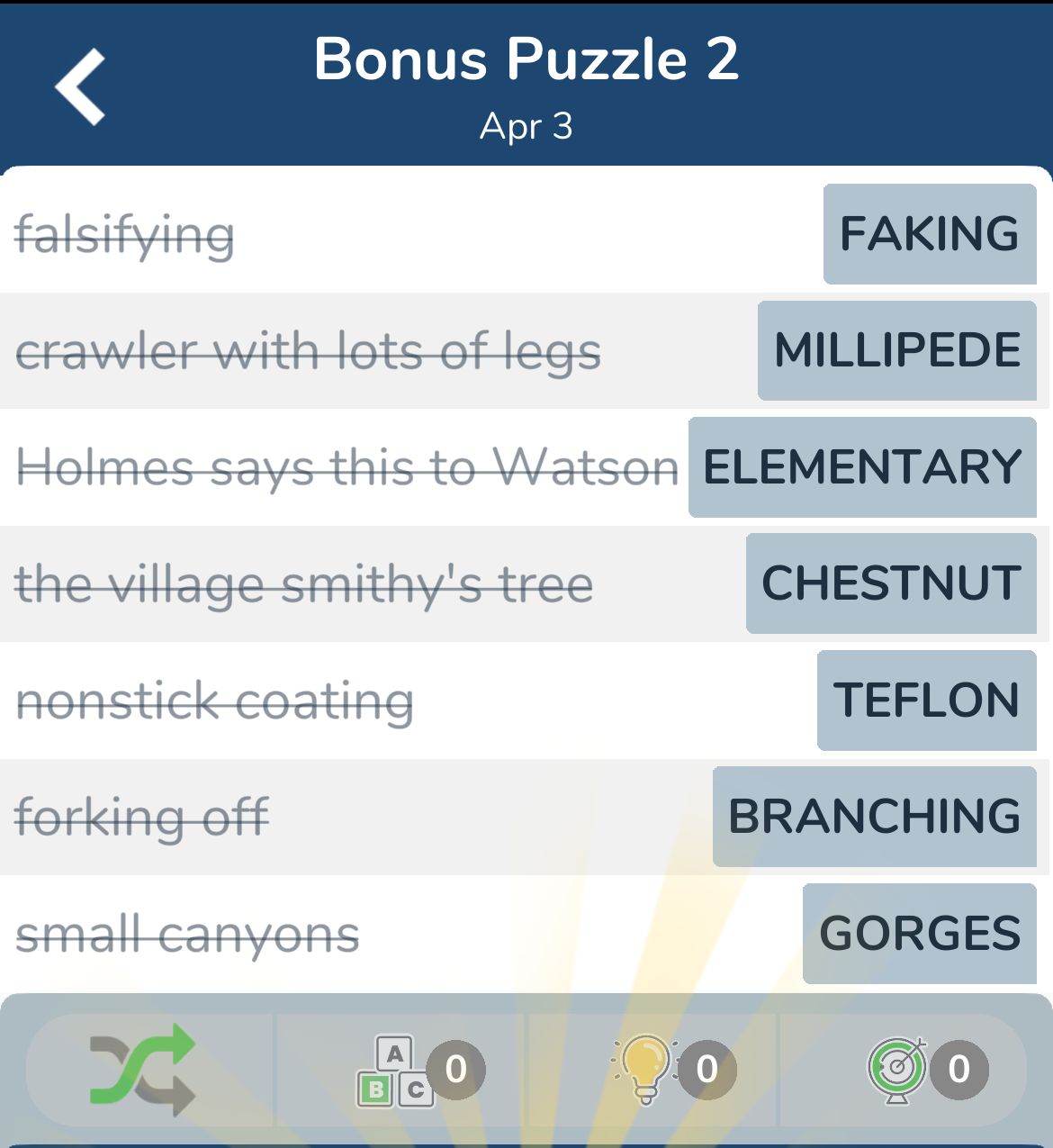Use the lightbulb hint
Viewport: 1053px width, 1148px height.
point(646,1069)
